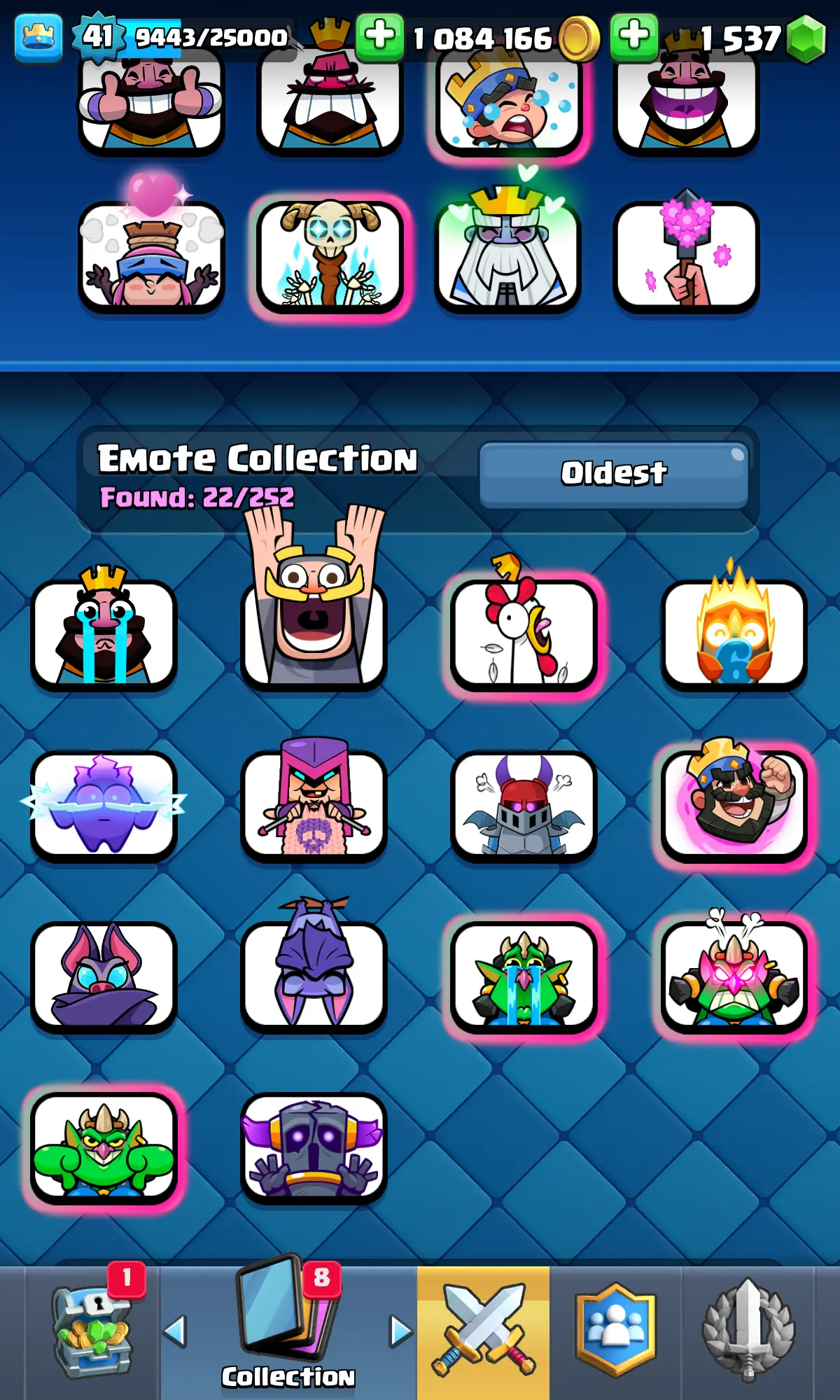
Task: Select the upside-down hanging bat emote
Action: [x=314, y=975]
